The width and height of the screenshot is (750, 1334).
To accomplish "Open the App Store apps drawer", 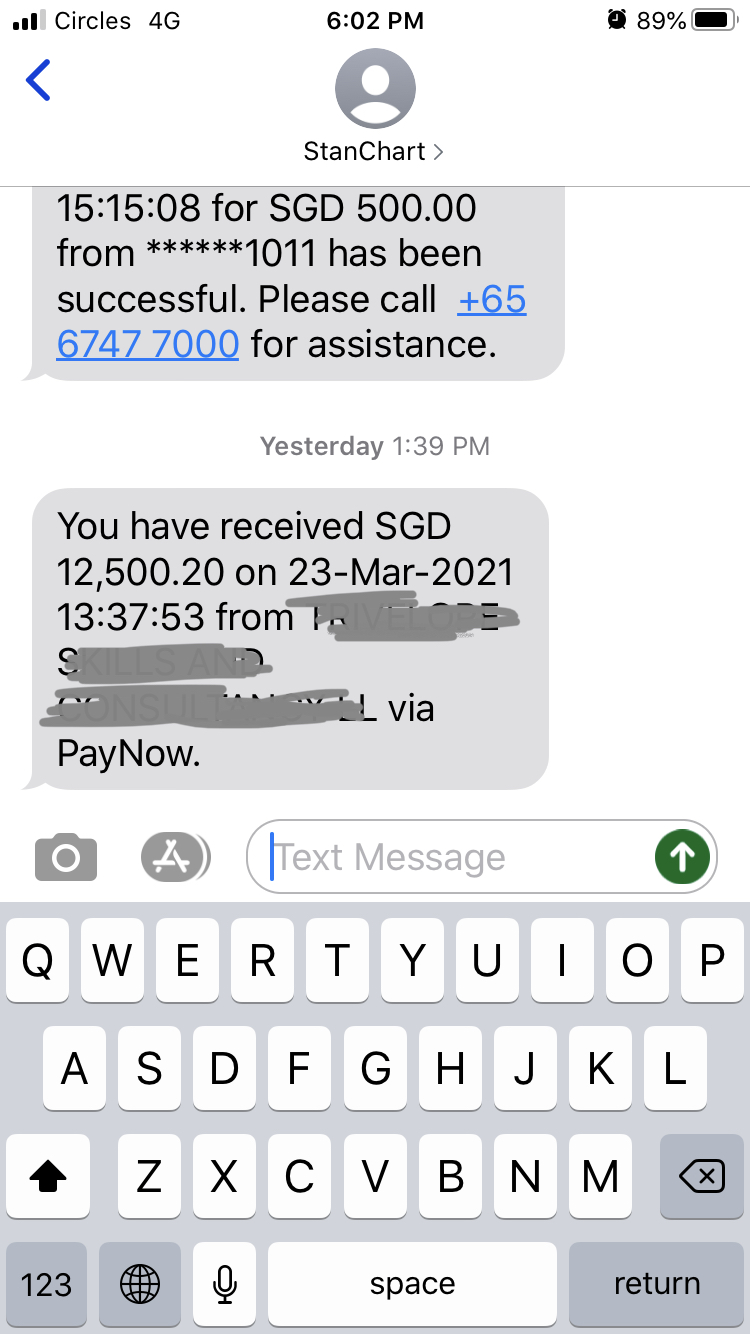I will 175,857.
